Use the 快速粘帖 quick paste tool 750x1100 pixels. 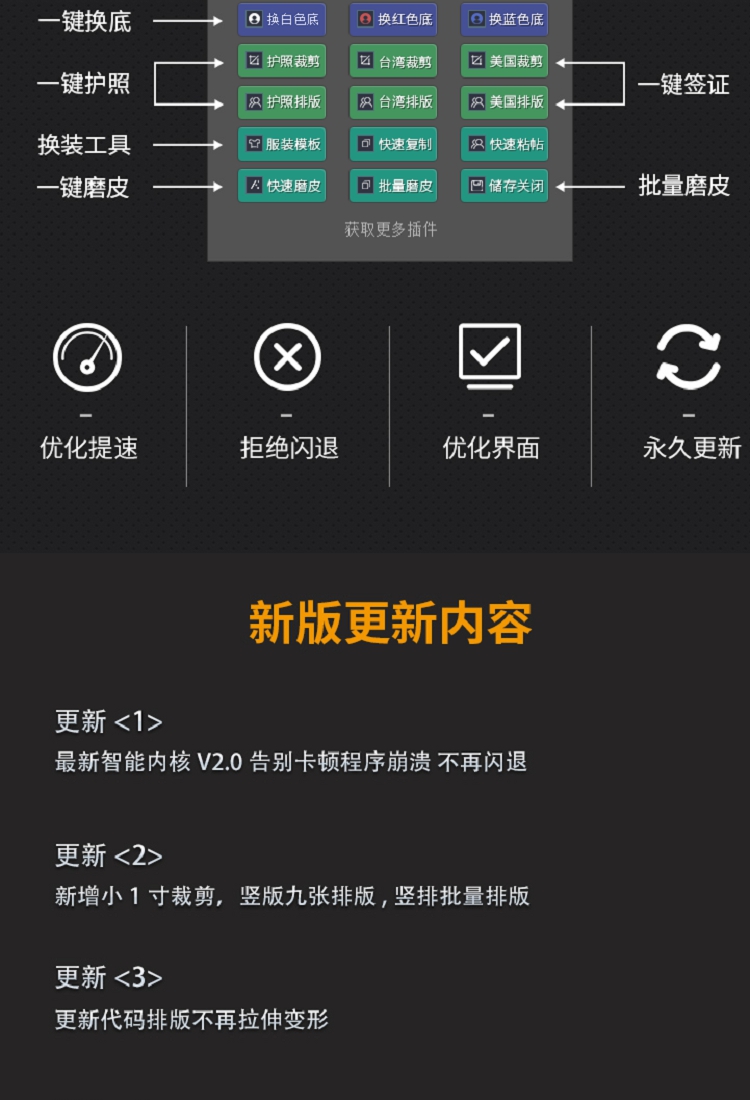tap(504, 144)
